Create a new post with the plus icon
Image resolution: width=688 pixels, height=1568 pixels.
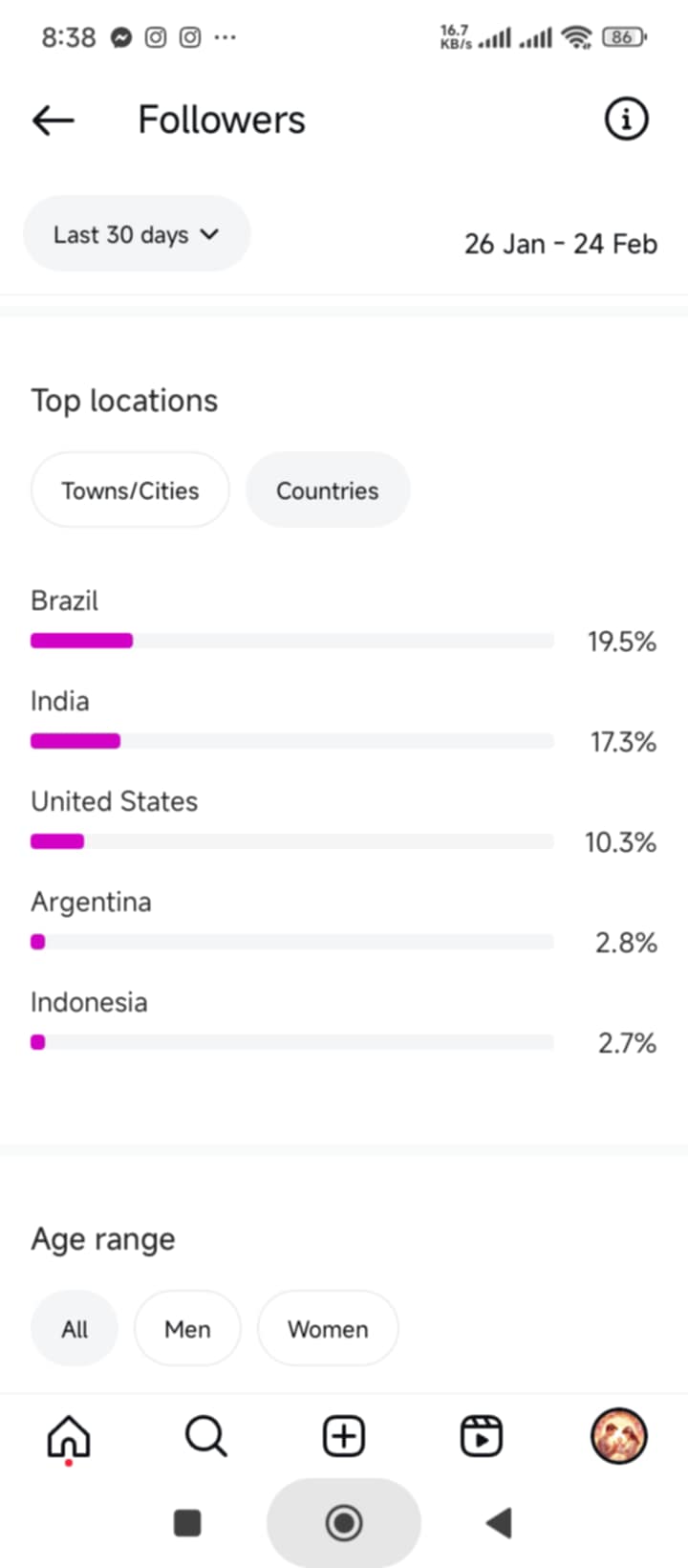[344, 1436]
